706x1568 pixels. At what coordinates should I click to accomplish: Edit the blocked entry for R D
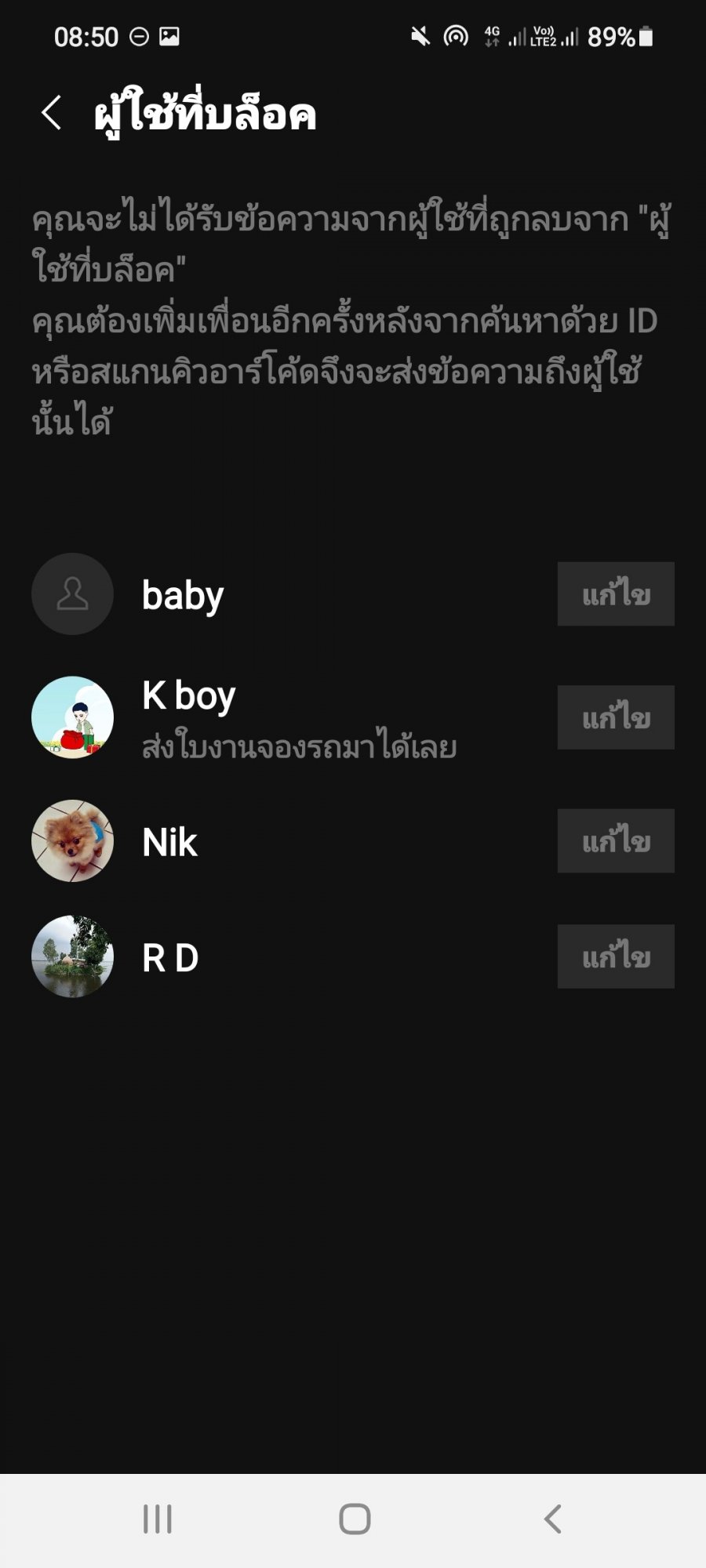(616, 956)
